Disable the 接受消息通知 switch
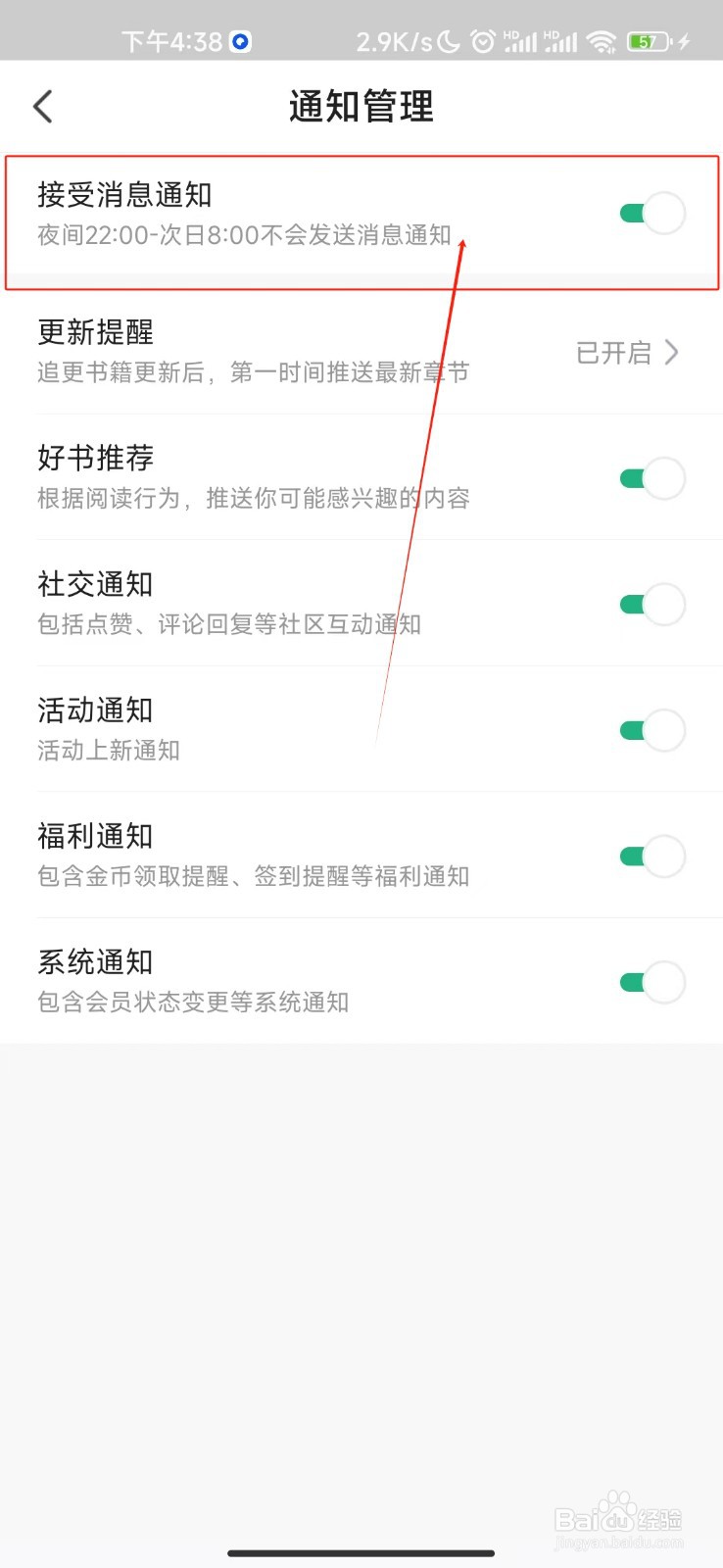The width and height of the screenshot is (723, 1568). pos(650,212)
